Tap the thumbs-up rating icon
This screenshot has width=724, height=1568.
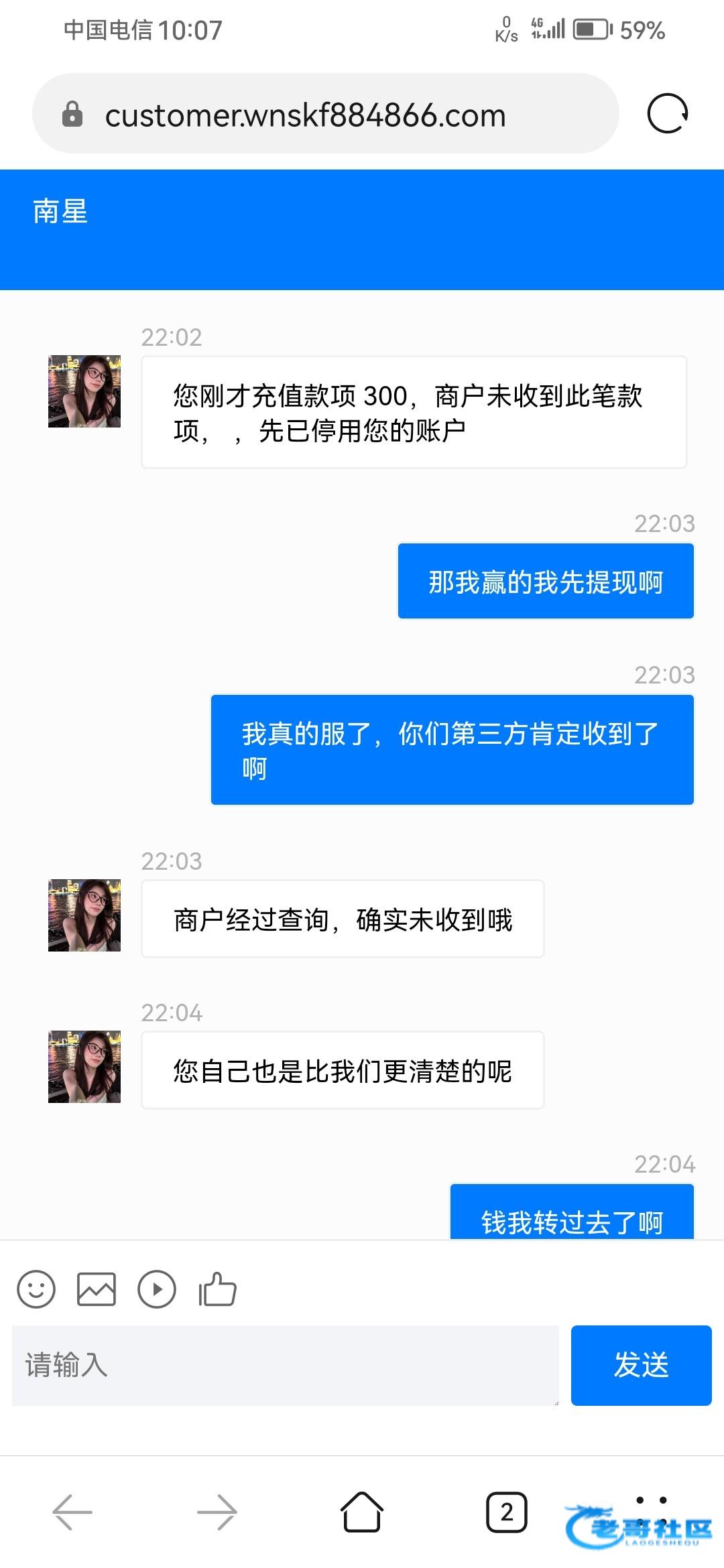pos(217,1289)
